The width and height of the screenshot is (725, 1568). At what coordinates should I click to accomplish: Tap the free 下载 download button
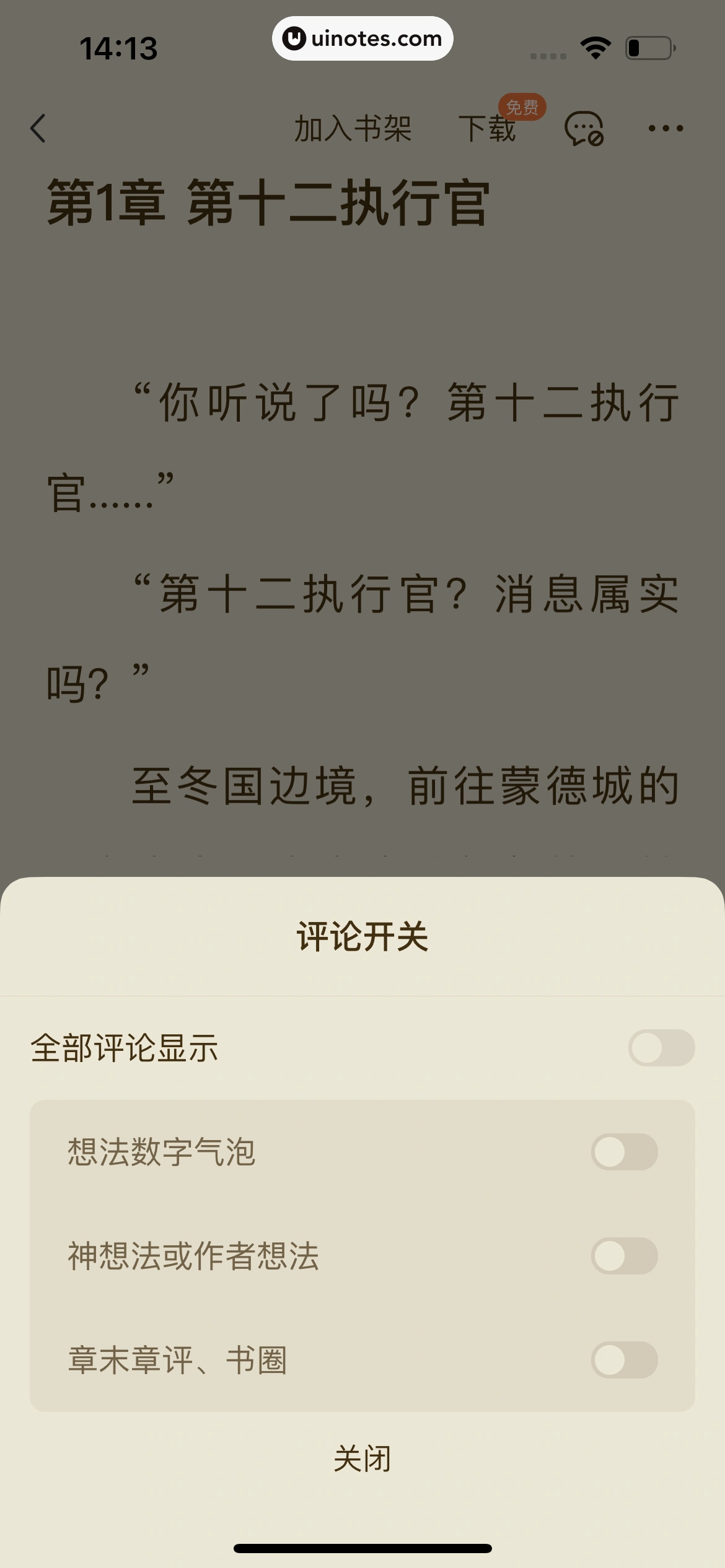pos(488,129)
